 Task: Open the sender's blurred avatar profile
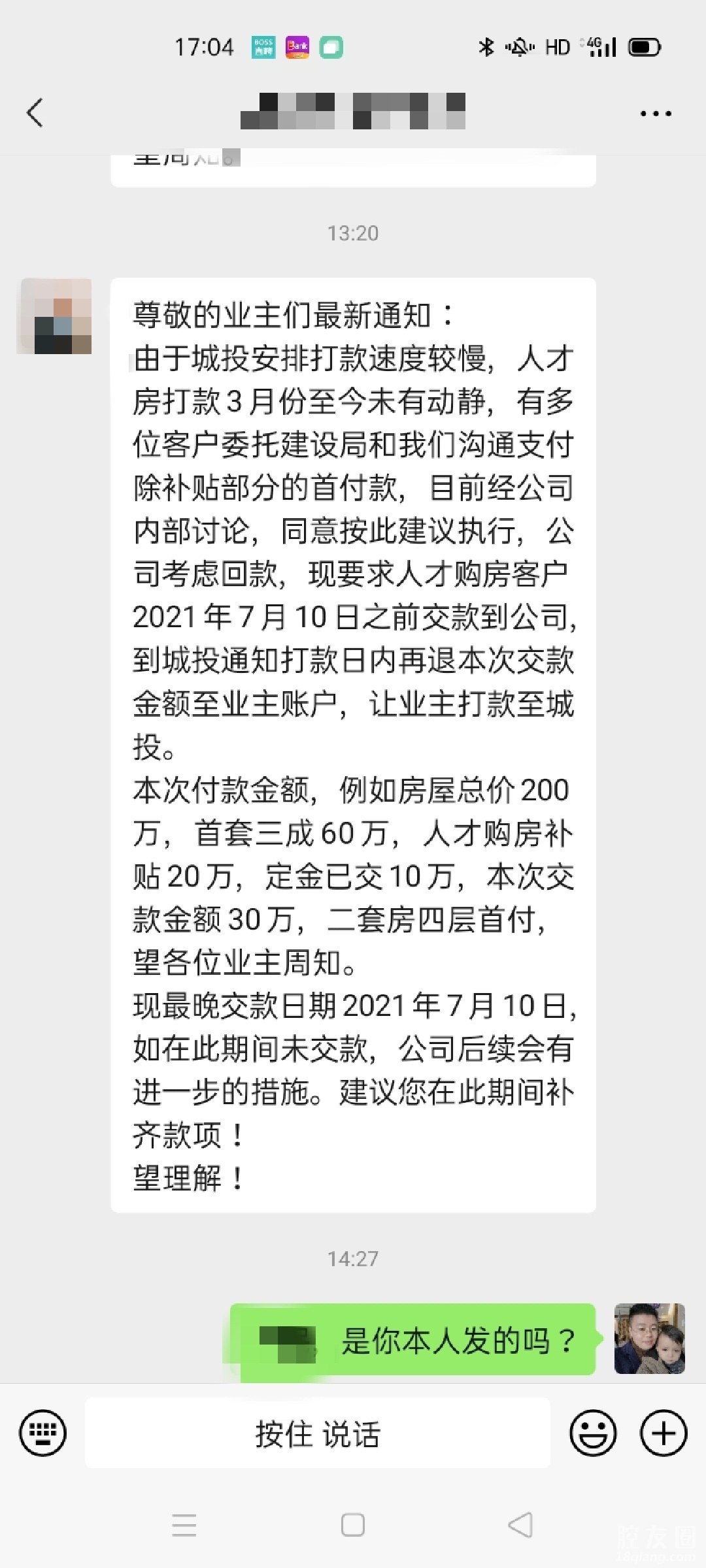tap(55, 317)
